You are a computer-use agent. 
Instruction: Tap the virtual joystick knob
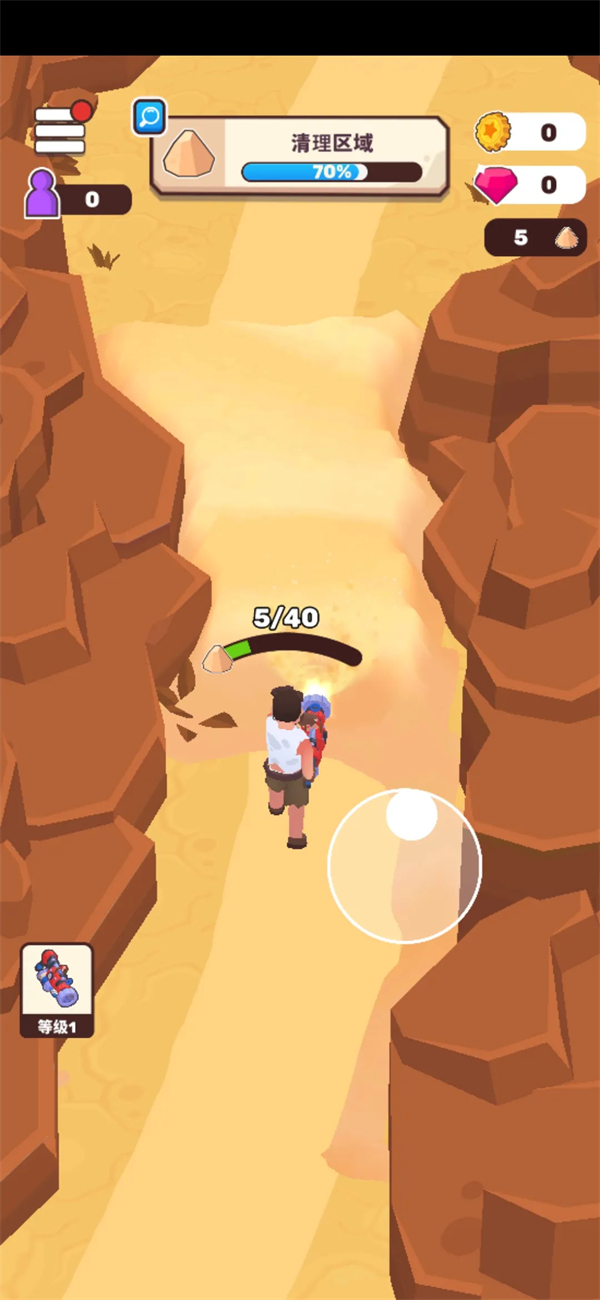point(411,814)
